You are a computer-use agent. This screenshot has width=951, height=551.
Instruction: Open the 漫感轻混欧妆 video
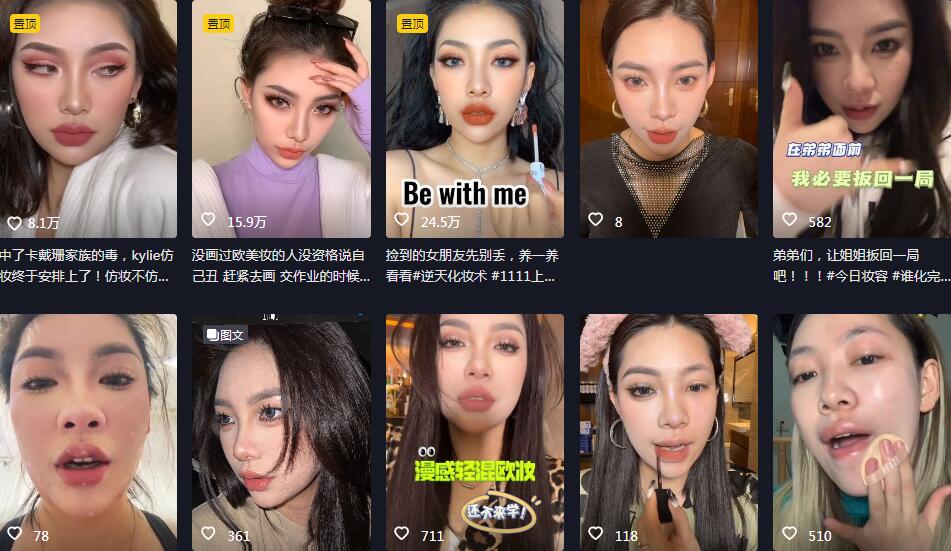tap(475, 432)
